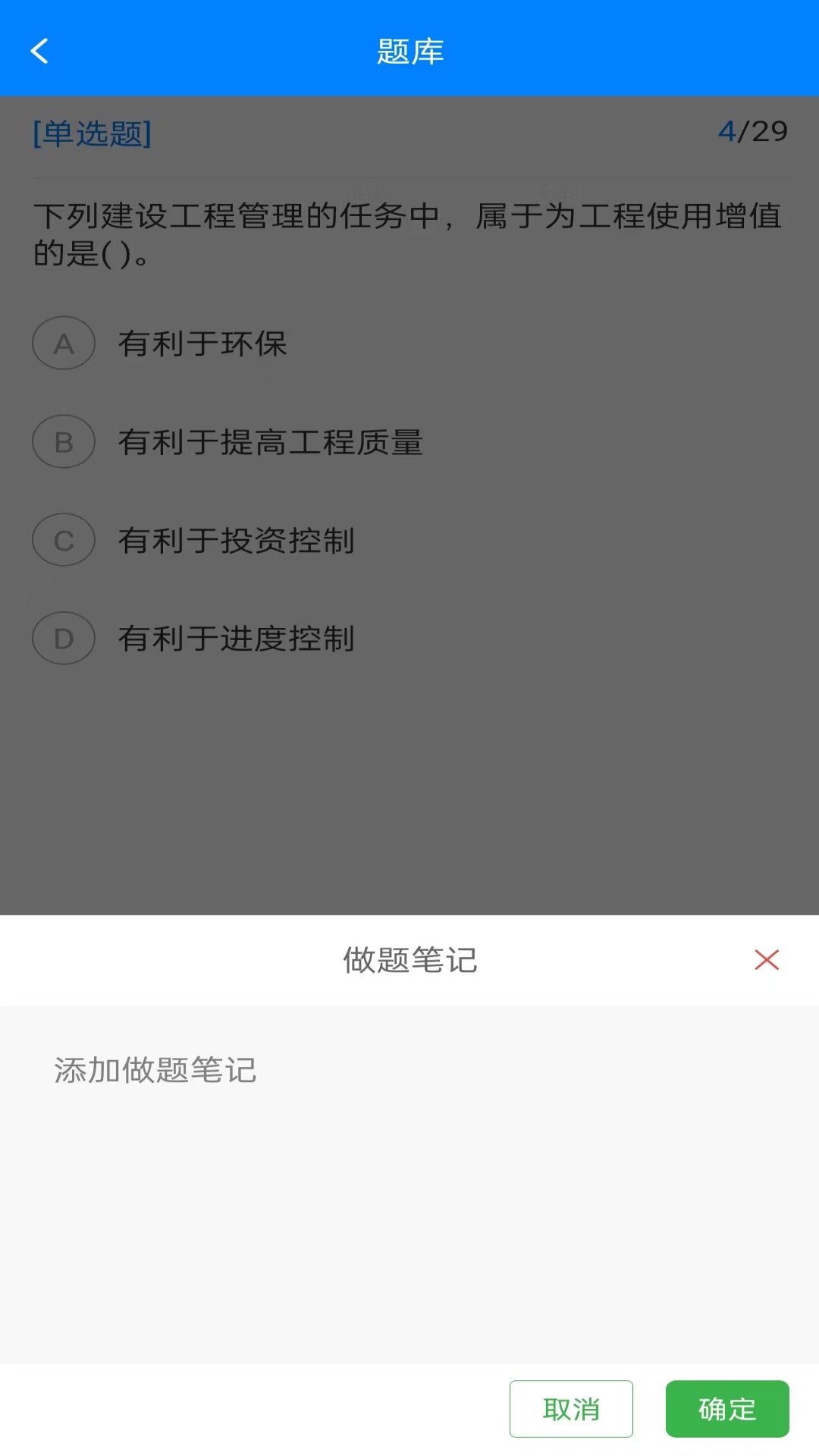Tap the circle icon next to option D
Image resolution: width=819 pixels, height=1456 pixels.
(64, 638)
